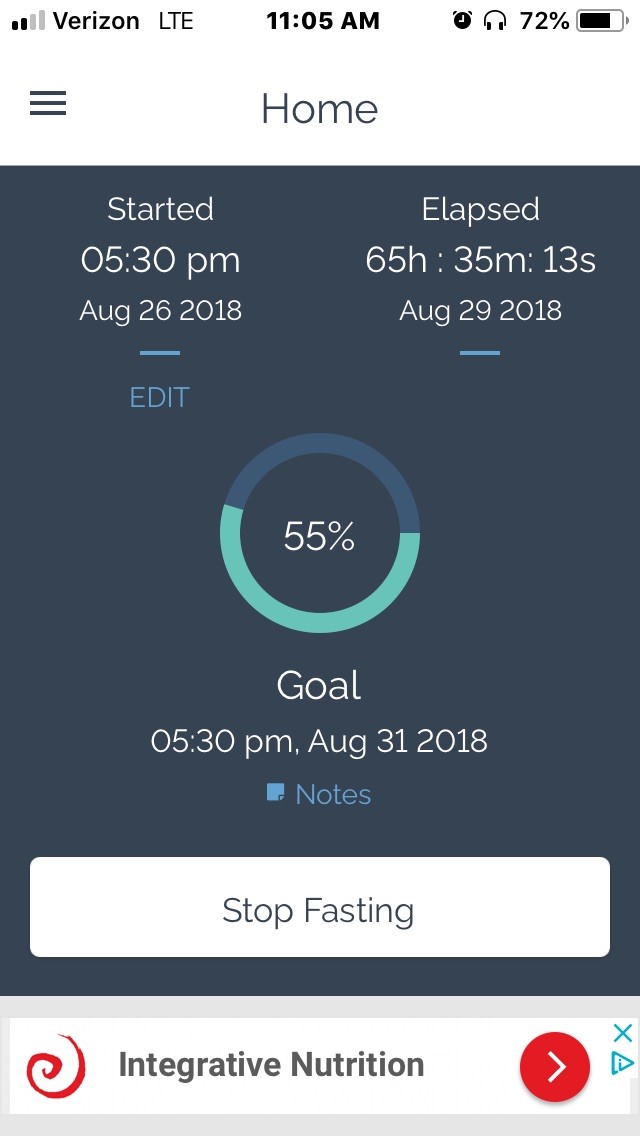
Task: Open the hamburger drawer menu
Action: [x=48, y=103]
